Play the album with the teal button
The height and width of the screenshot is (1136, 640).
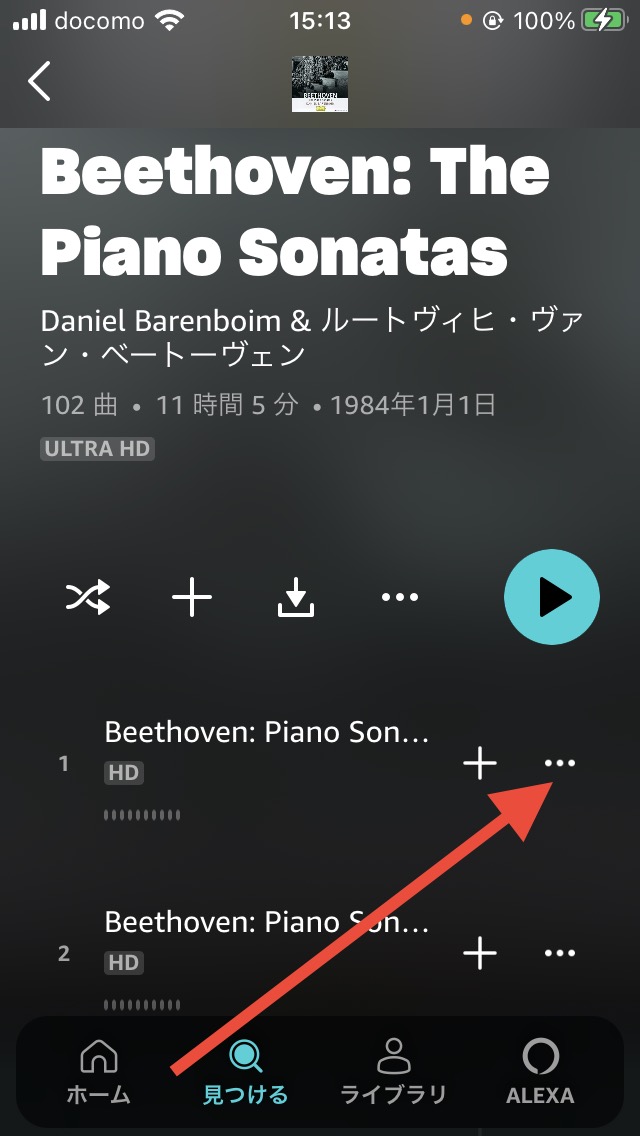click(552, 597)
